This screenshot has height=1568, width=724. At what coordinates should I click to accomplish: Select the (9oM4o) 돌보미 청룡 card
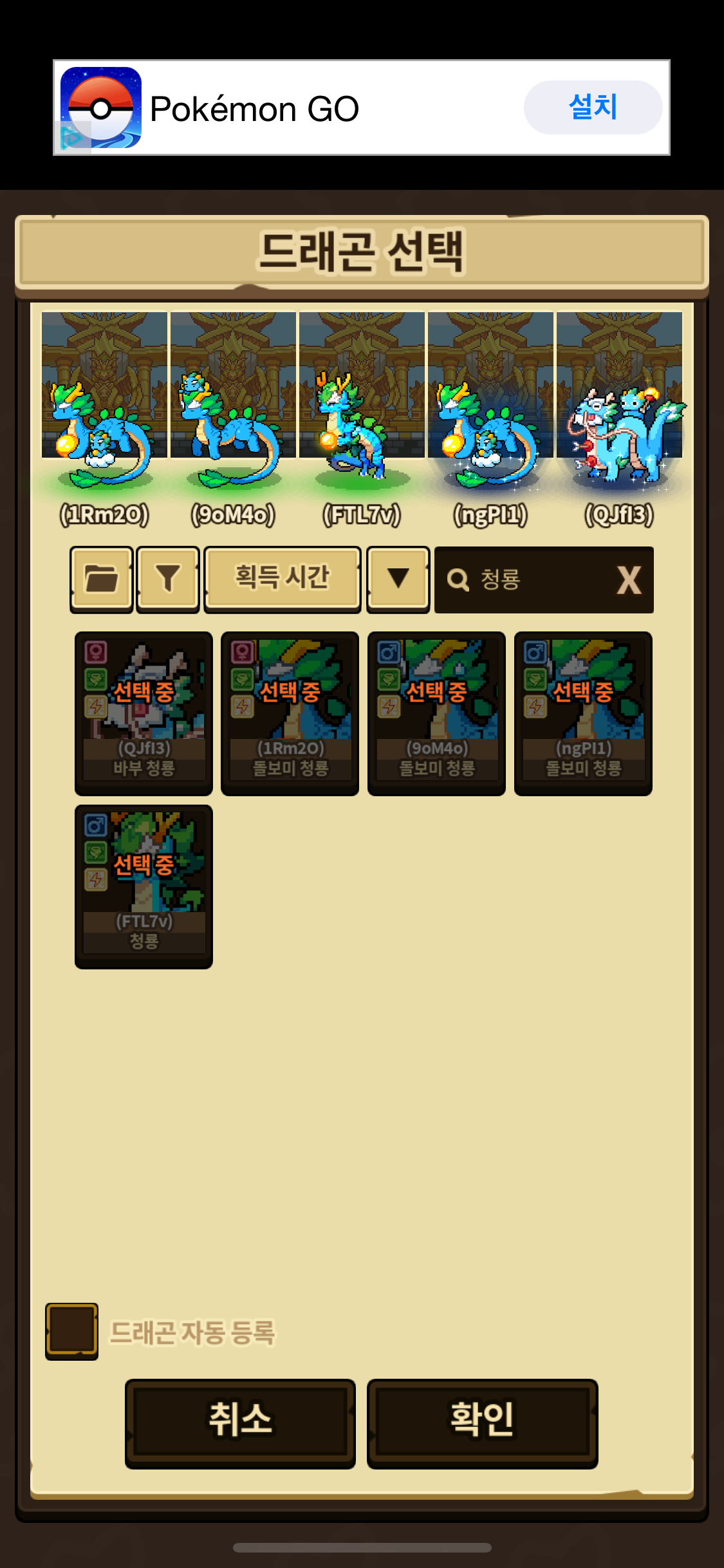(x=437, y=713)
